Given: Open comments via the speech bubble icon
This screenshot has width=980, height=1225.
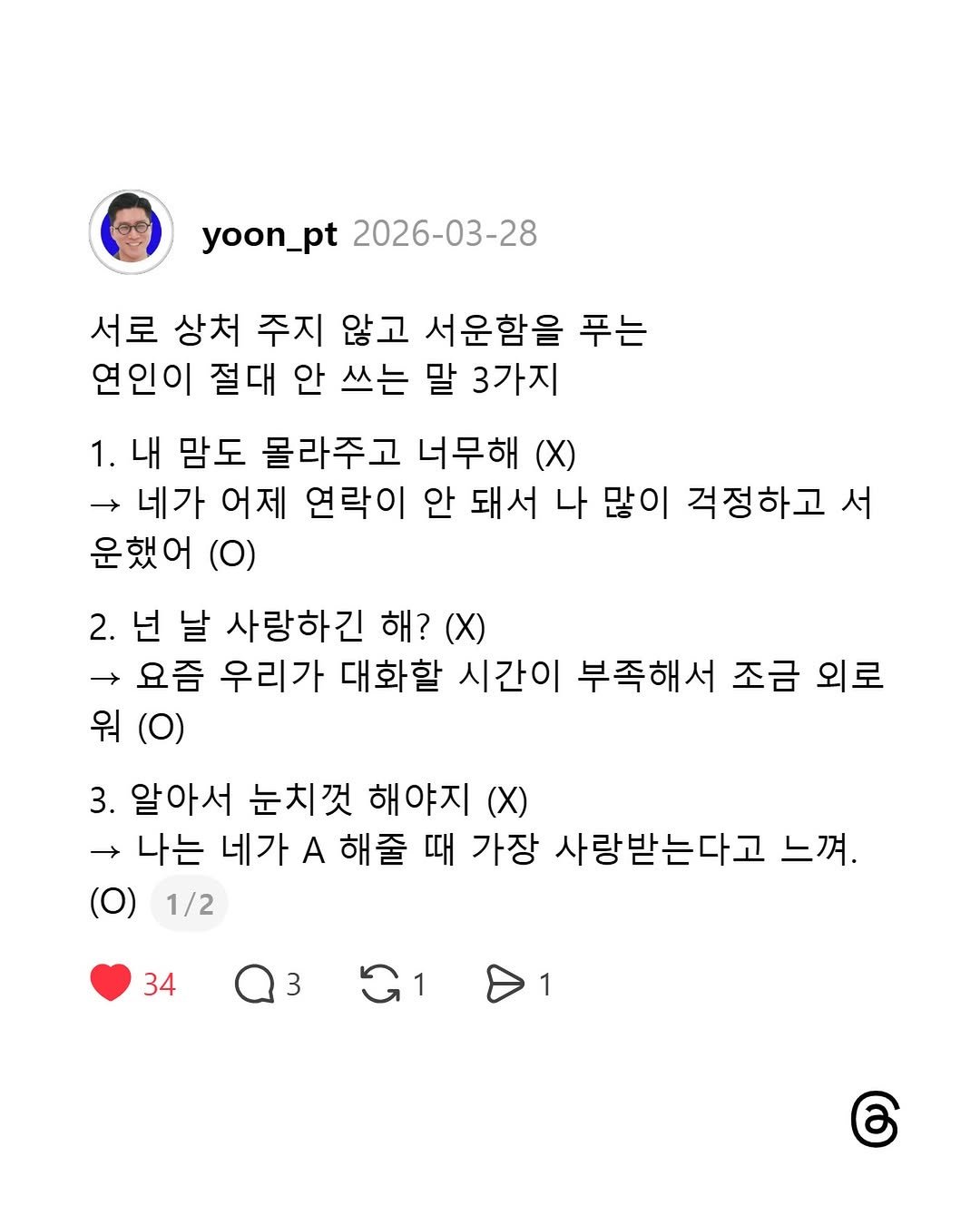Looking at the screenshot, I should 257,982.
